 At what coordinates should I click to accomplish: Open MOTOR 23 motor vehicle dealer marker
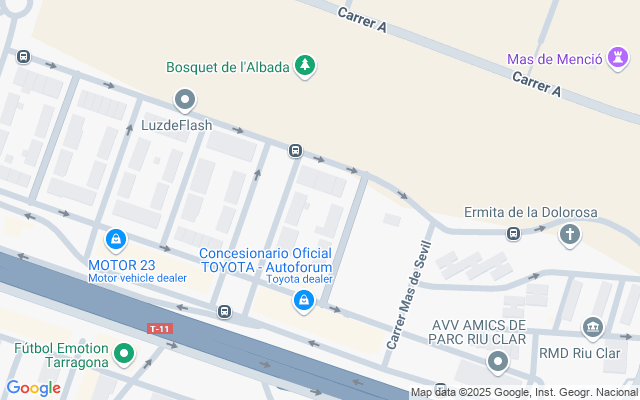116,240
